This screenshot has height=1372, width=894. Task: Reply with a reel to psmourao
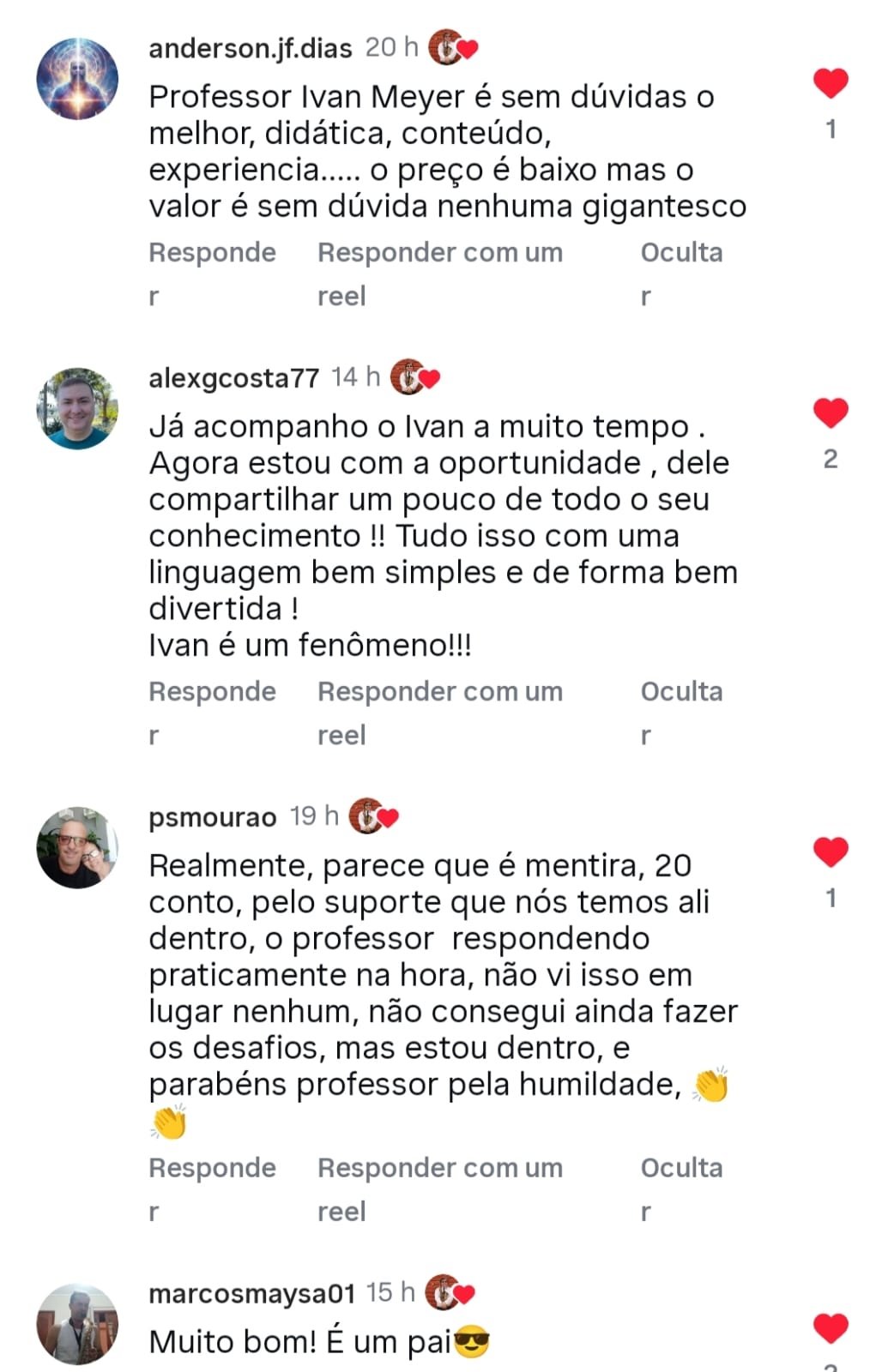(439, 1168)
